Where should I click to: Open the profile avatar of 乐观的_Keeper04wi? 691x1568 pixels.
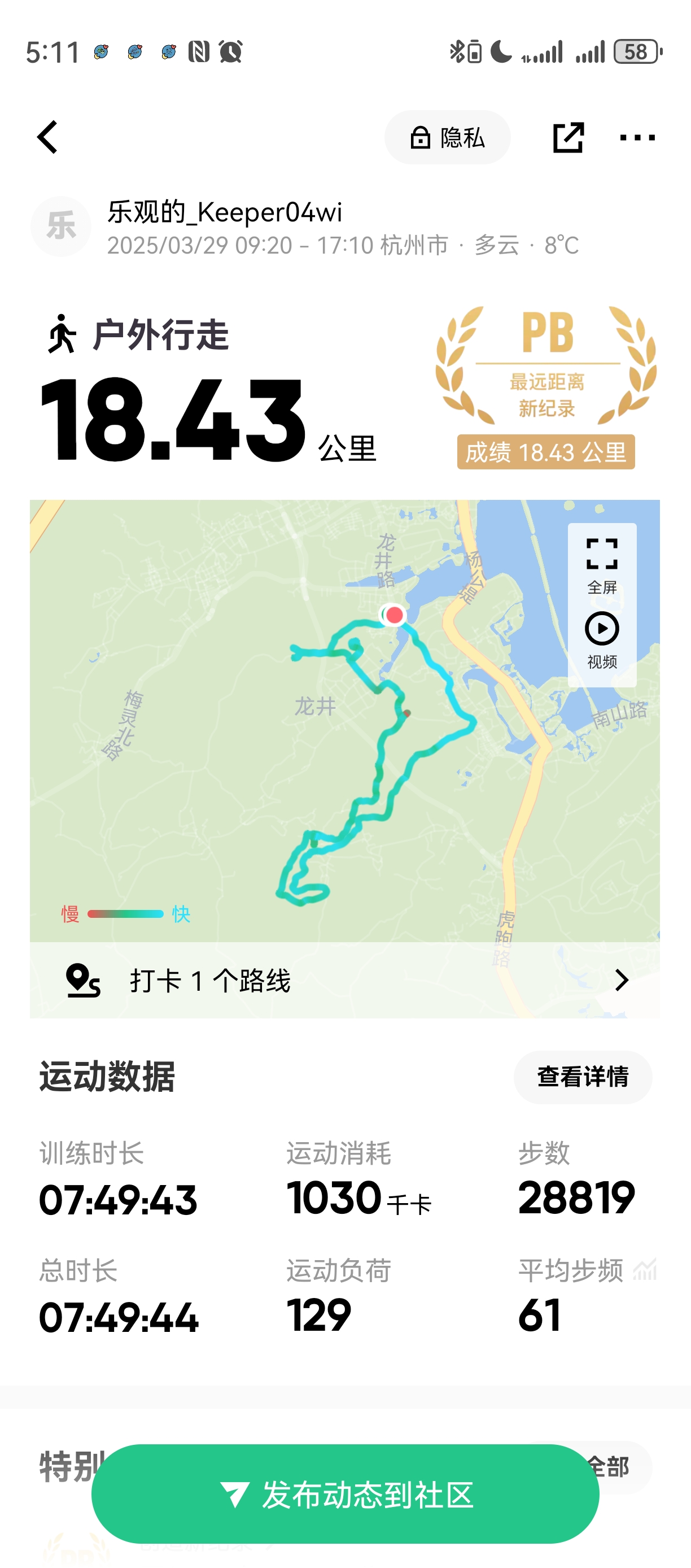click(x=61, y=227)
